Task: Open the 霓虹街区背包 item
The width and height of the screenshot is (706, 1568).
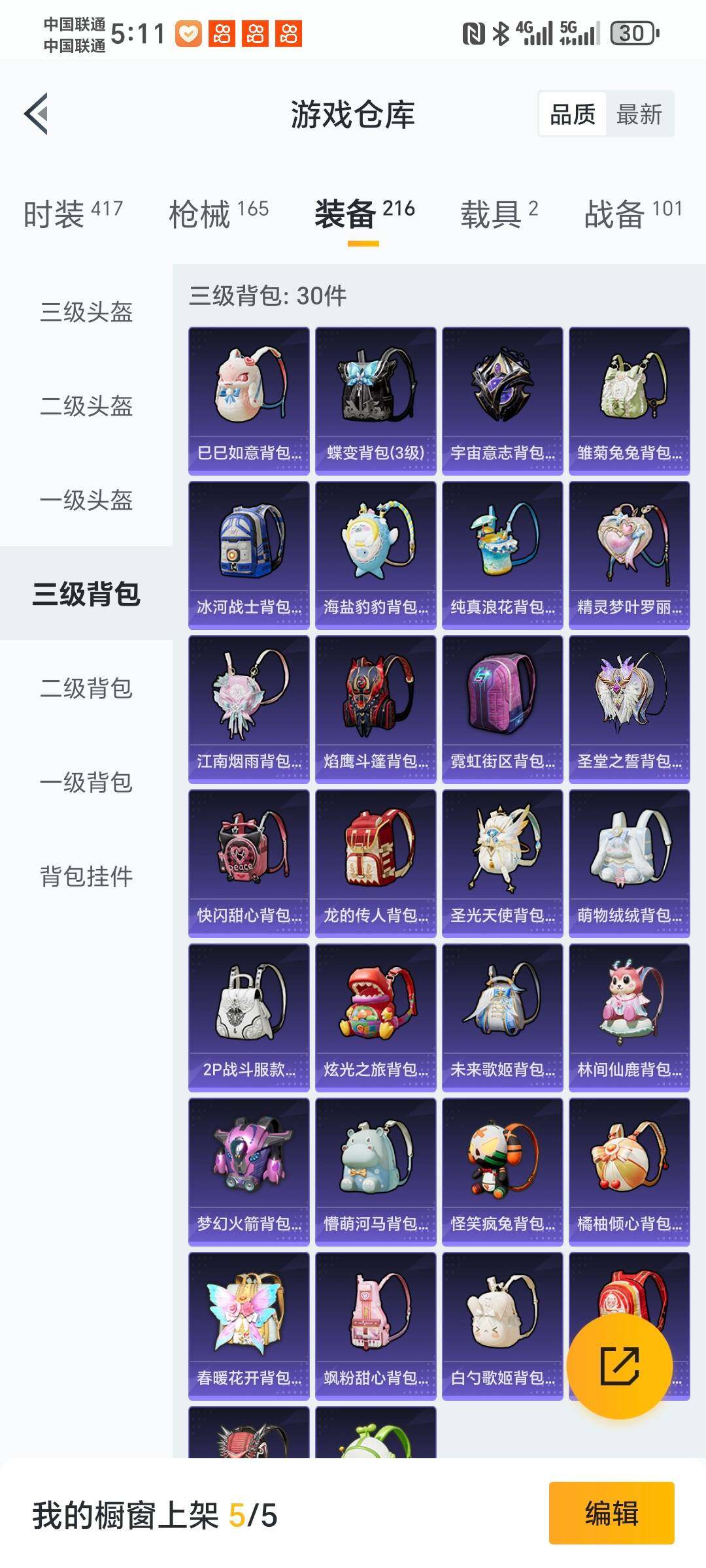Action: click(x=502, y=709)
